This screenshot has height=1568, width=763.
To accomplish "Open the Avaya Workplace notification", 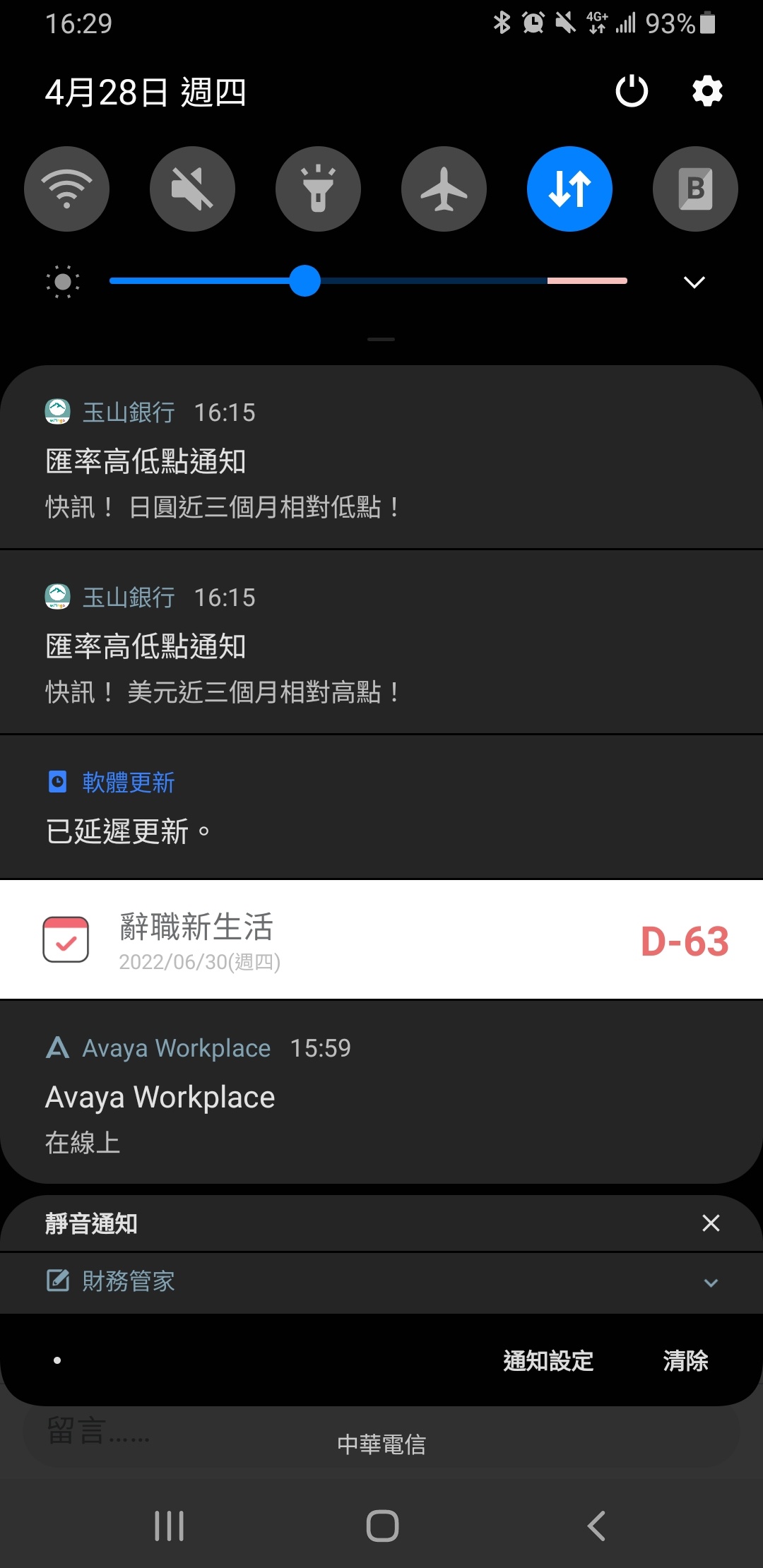I will pos(381,1092).
